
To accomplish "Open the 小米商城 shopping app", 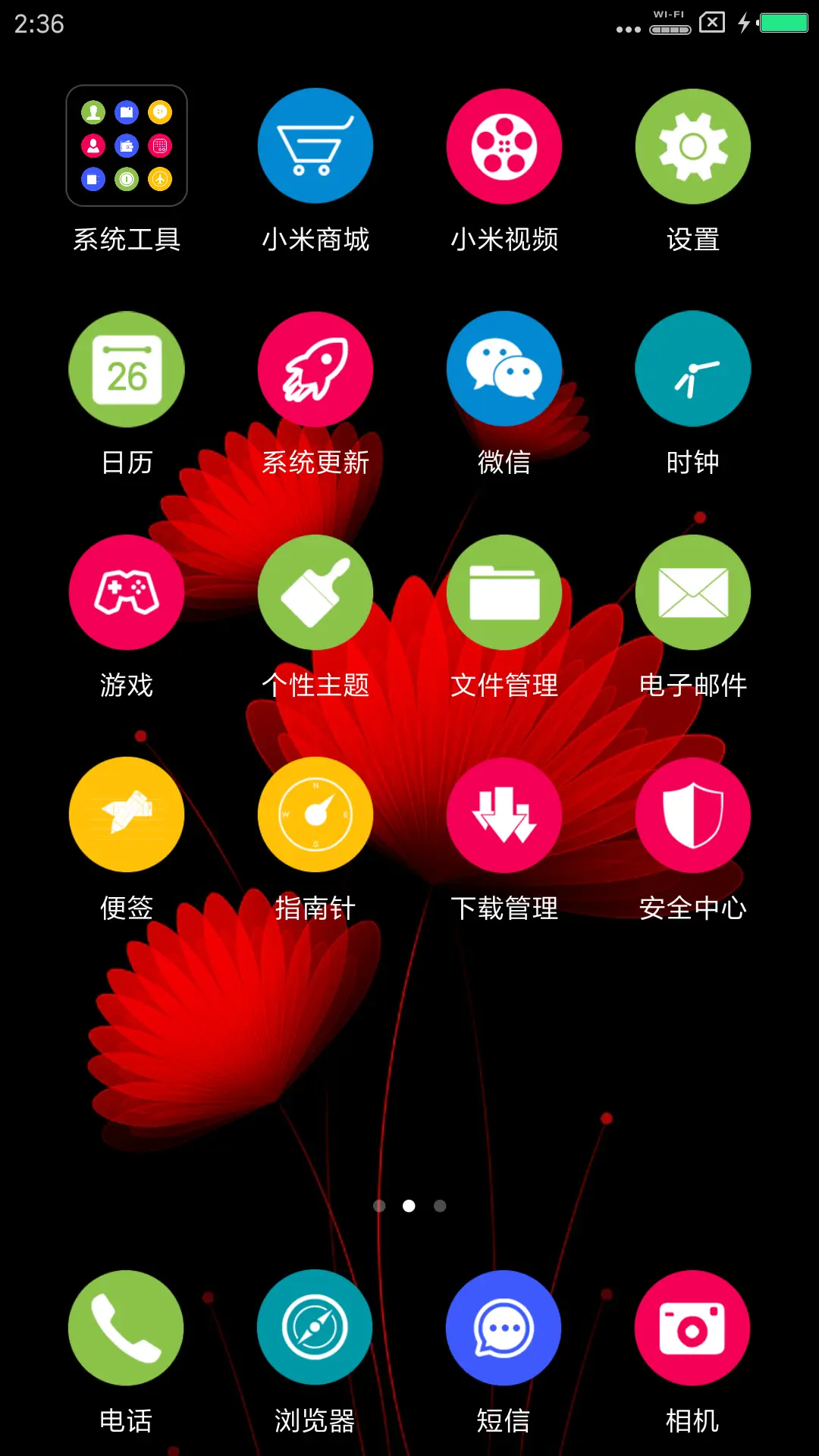I will tap(315, 146).
